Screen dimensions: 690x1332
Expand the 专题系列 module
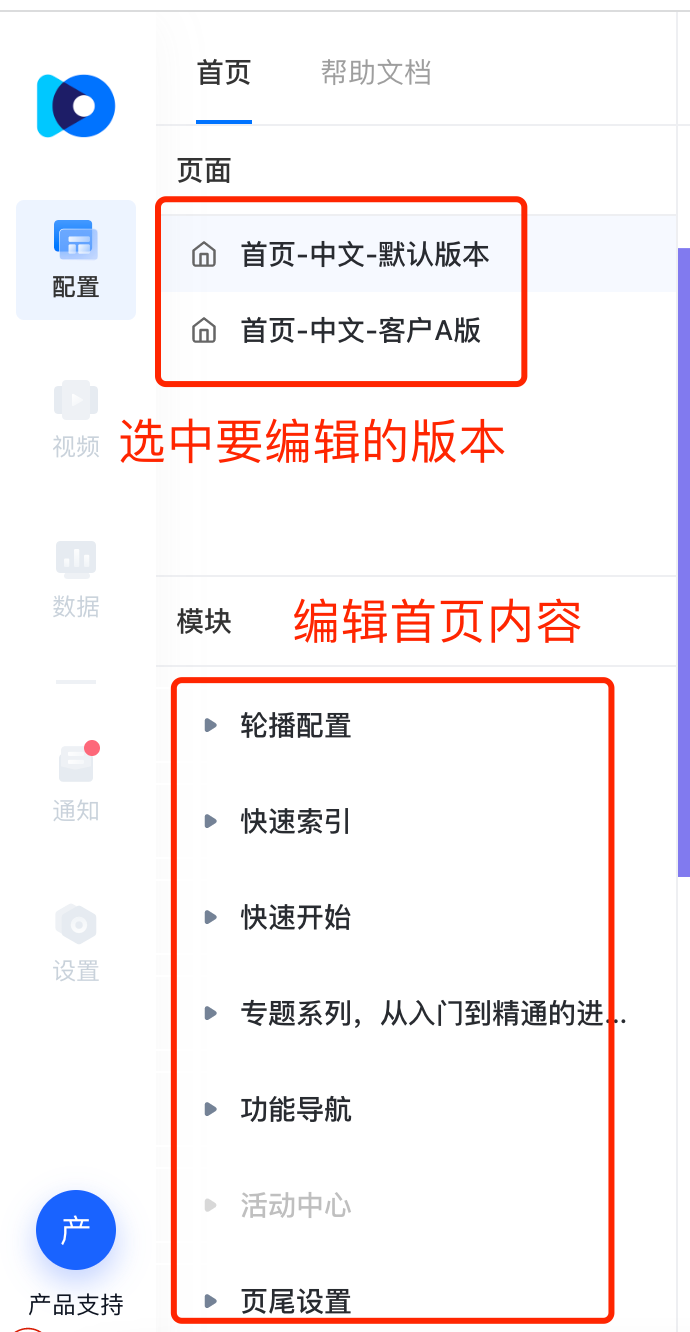[432, 1014]
